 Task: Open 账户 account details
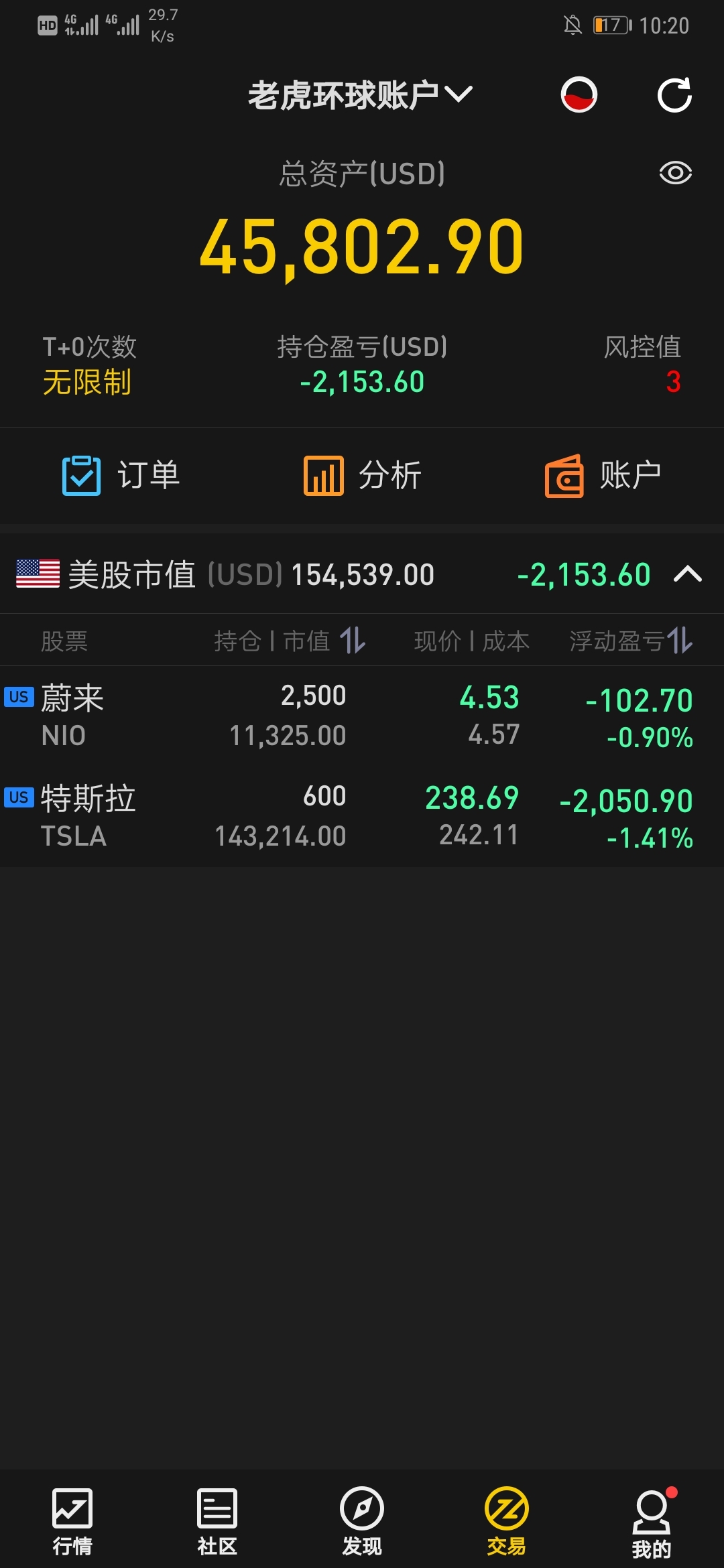[603, 475]
